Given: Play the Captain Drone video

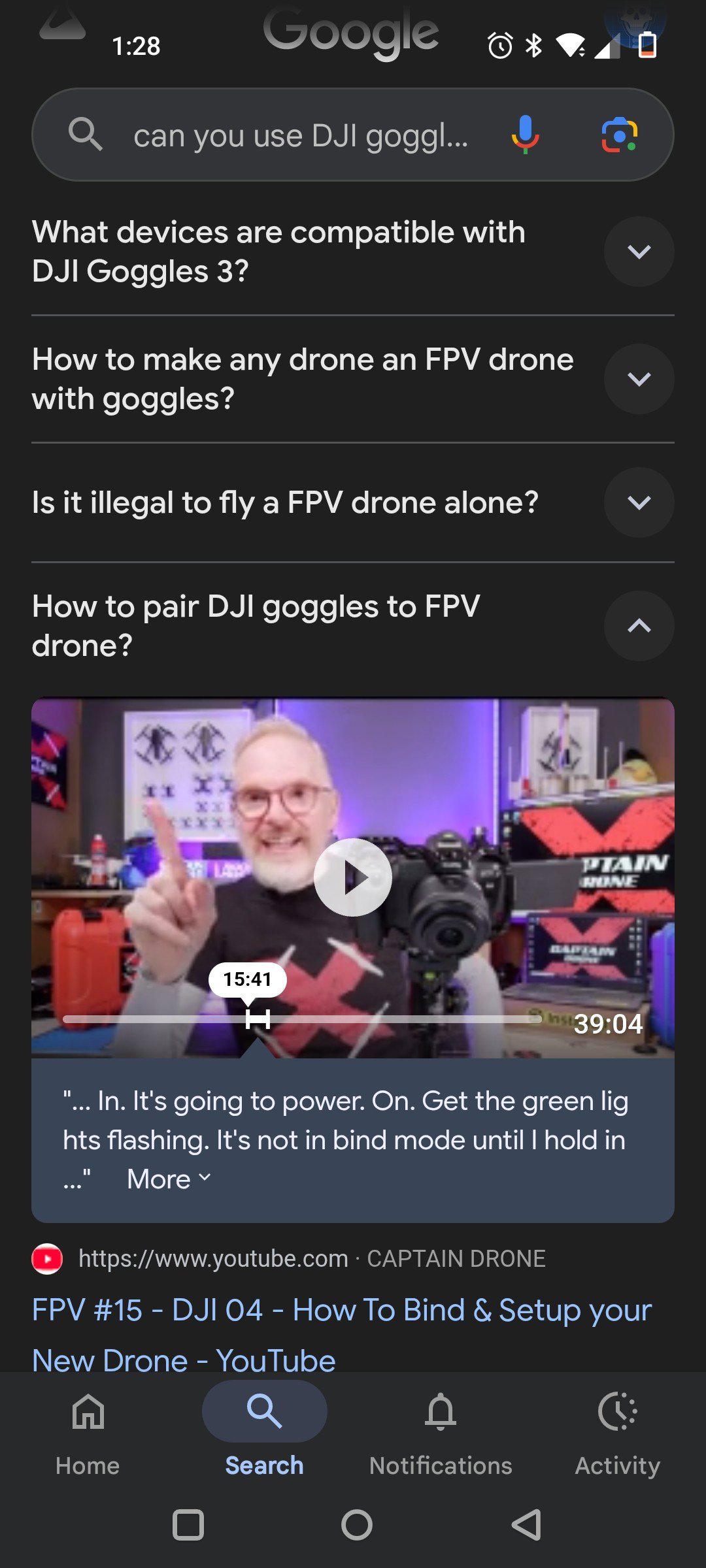Looking at the screenshot, I should click(353, 877).
